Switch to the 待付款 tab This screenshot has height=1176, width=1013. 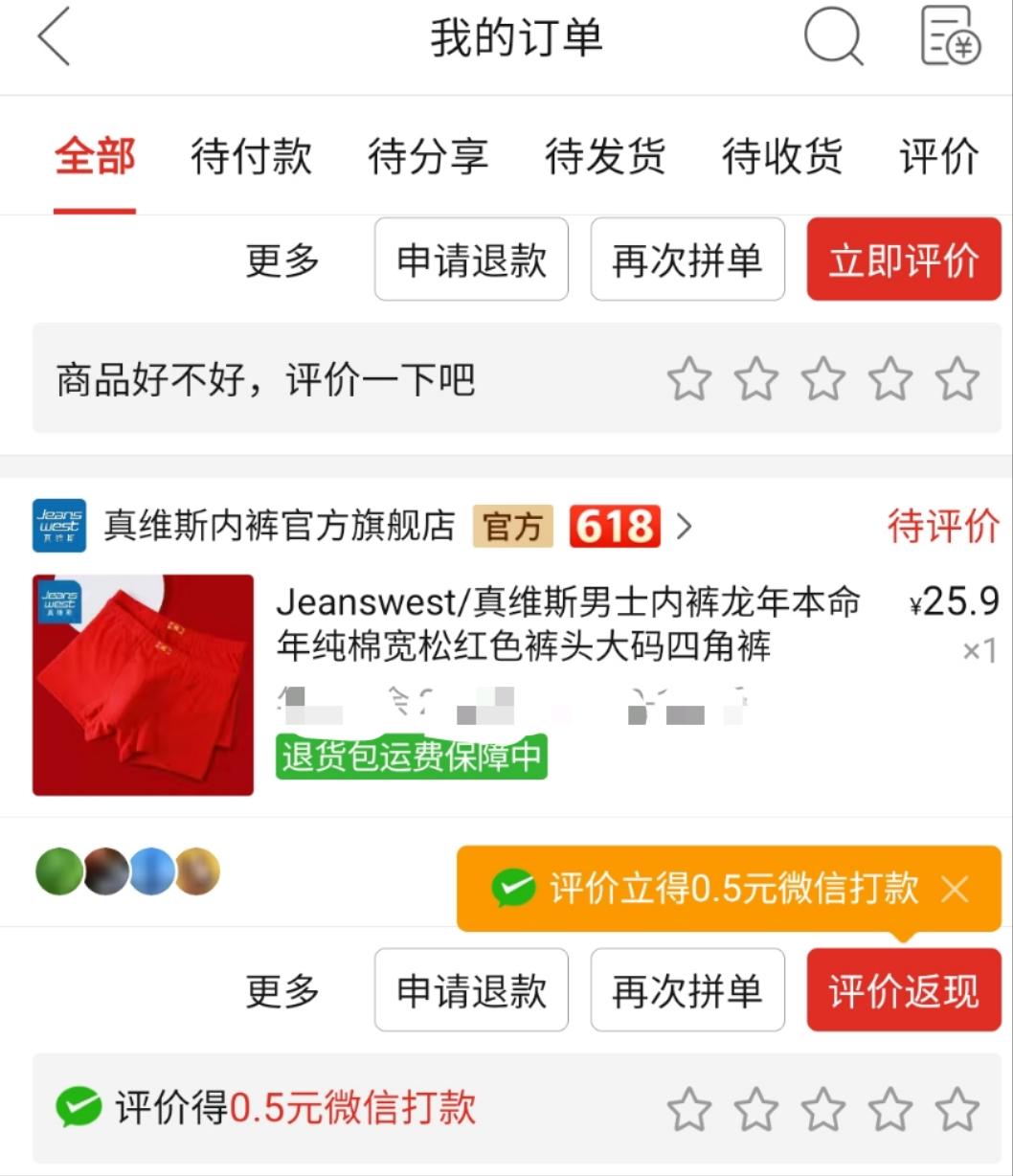click(x=251, y=156)
